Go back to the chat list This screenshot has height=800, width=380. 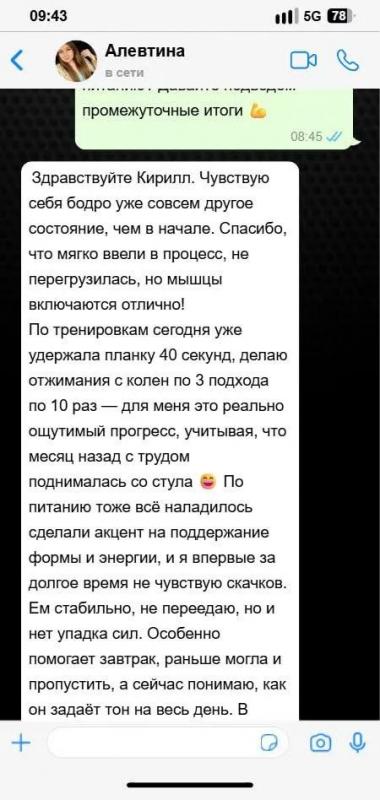pyautogui.click(x=17, y=61)
